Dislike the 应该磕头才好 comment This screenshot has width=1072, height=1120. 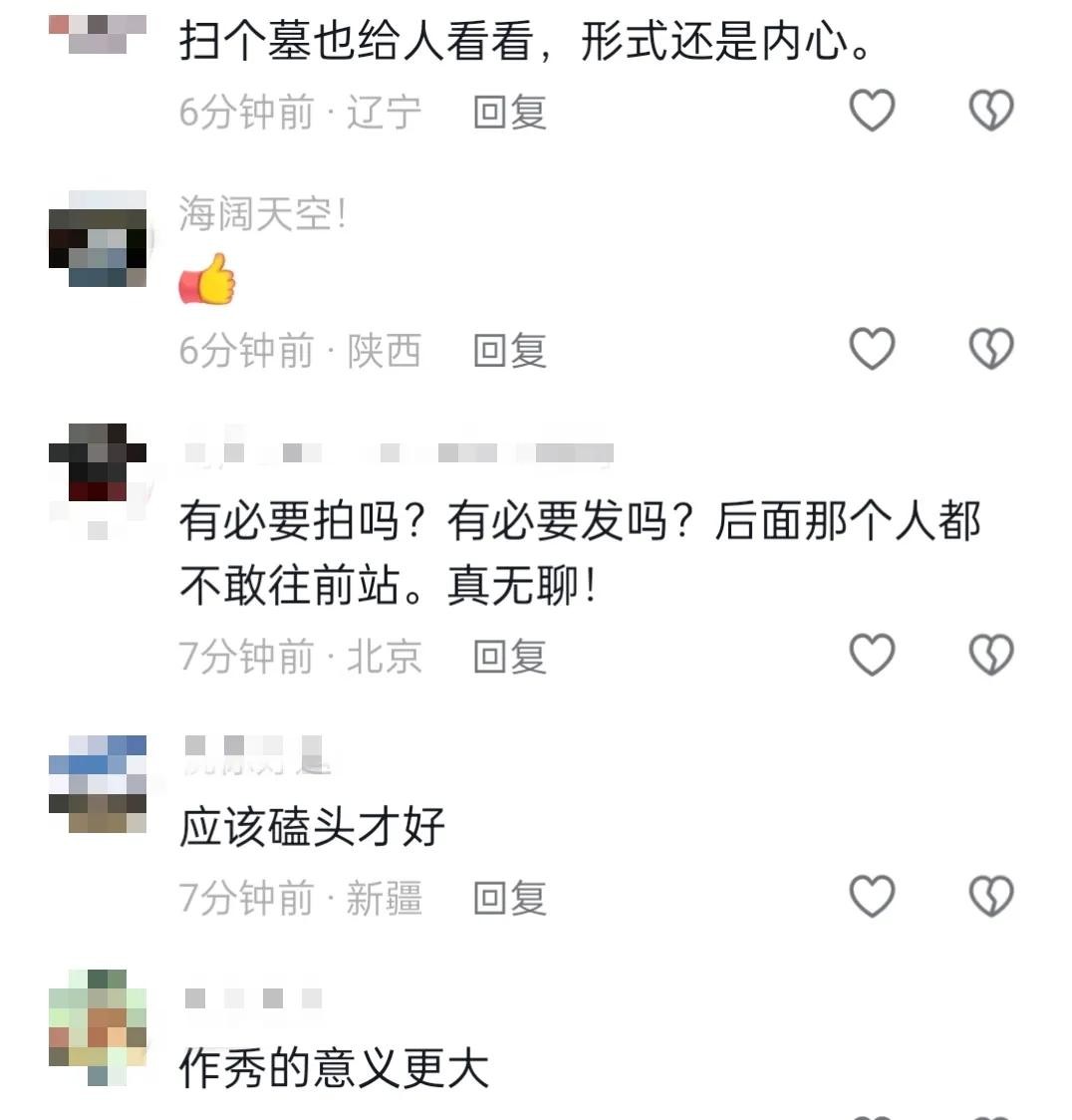click(991, 897)
